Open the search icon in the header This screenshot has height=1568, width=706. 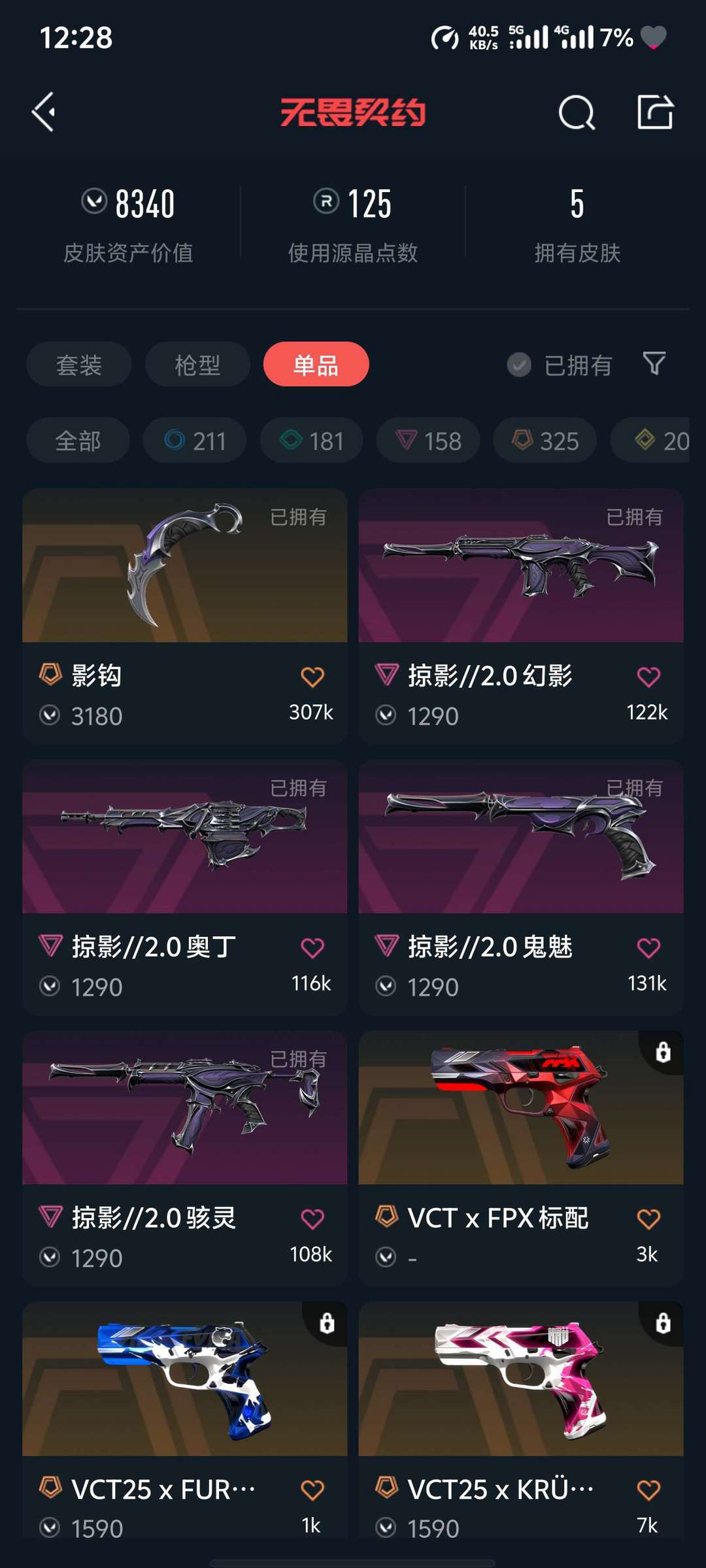577,112
